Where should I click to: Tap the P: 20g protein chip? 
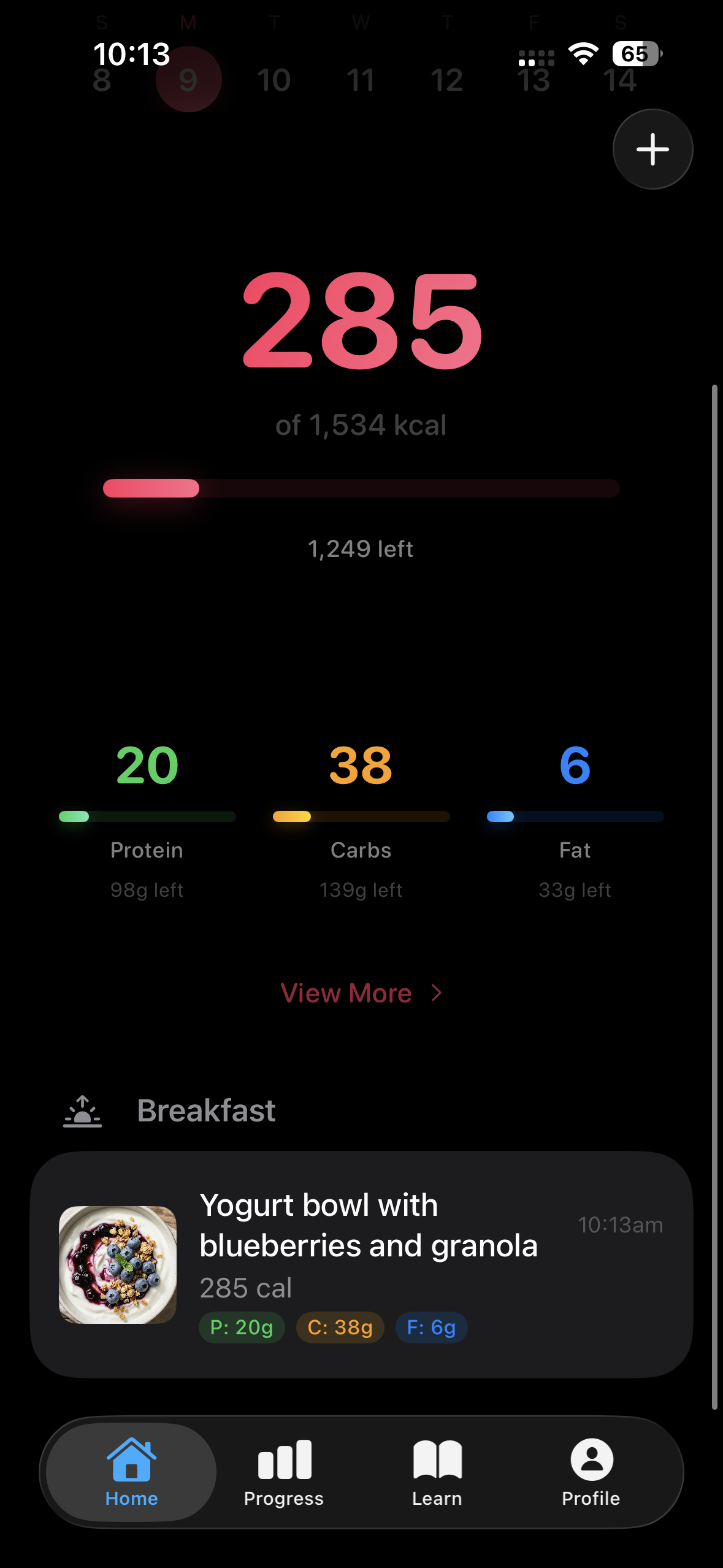coord(242,1328)
